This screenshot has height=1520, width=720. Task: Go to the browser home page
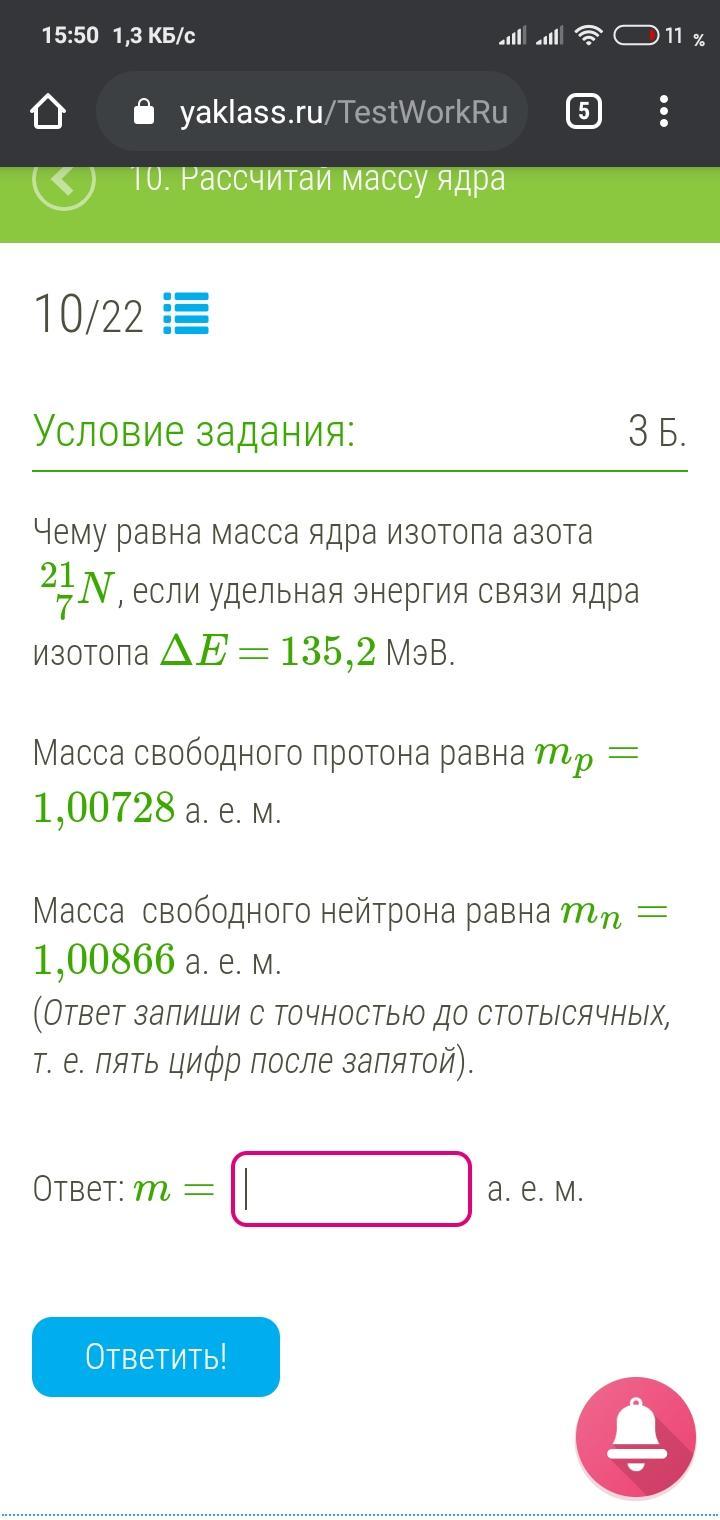point(48,111)
